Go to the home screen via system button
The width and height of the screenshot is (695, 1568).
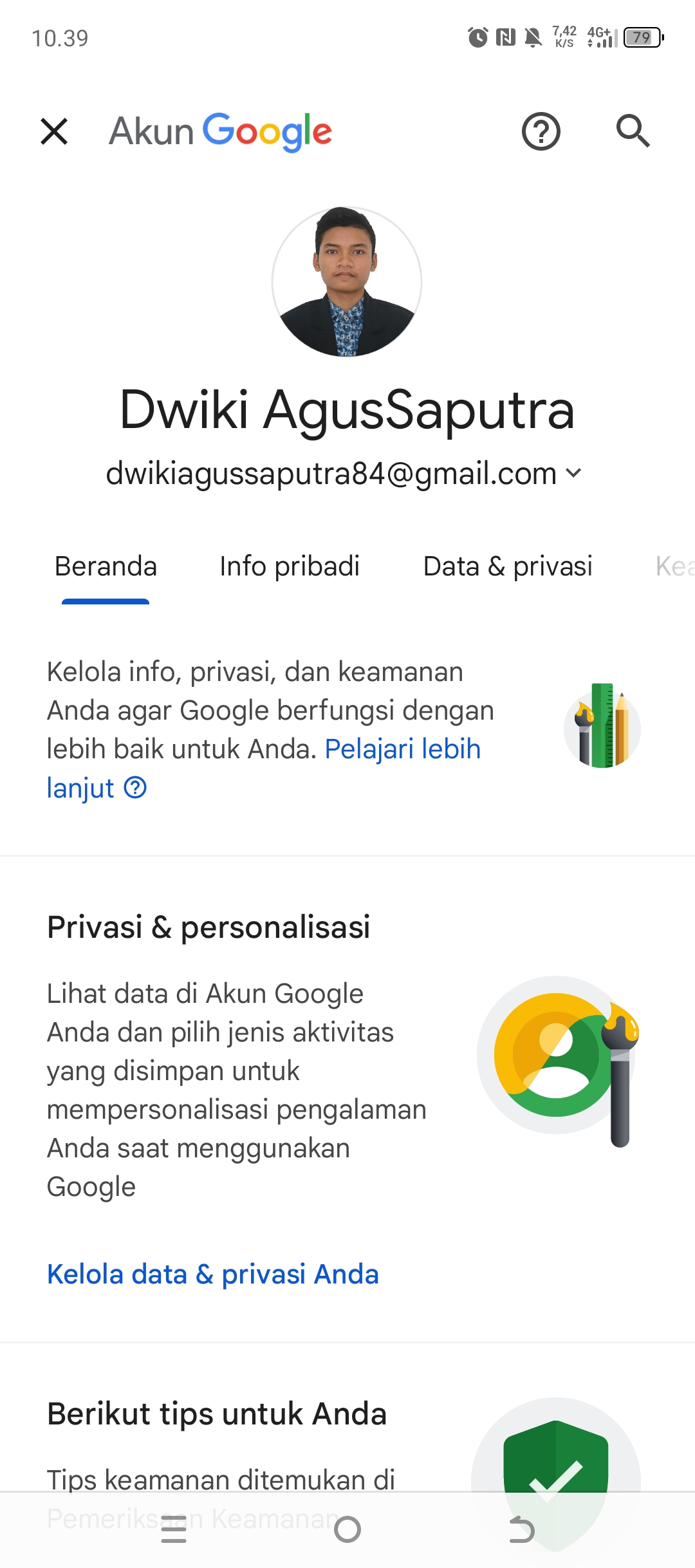click(x=347, y=1529)
